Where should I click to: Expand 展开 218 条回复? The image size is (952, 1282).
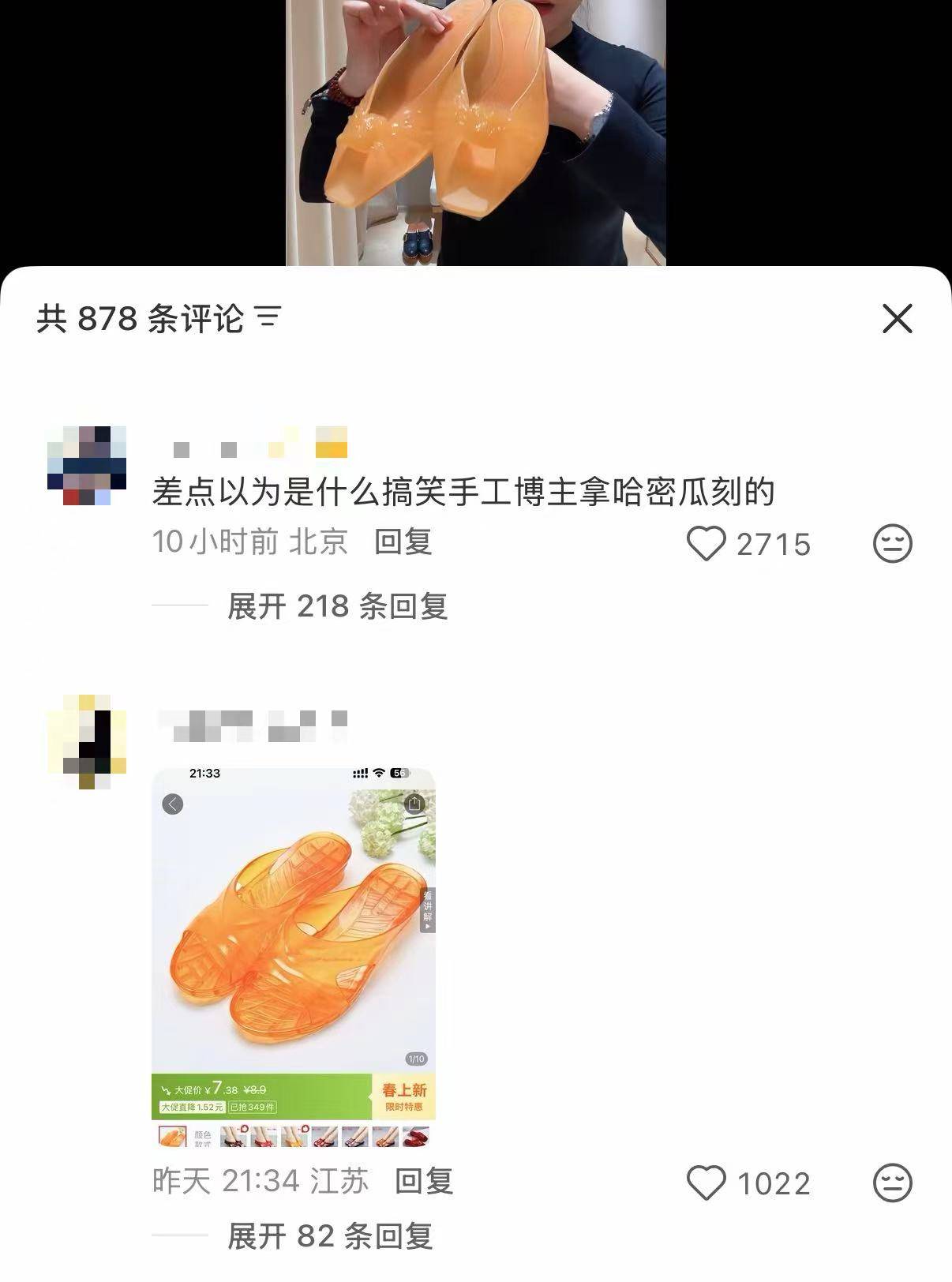pyautogui.click(x=337, y=606)
